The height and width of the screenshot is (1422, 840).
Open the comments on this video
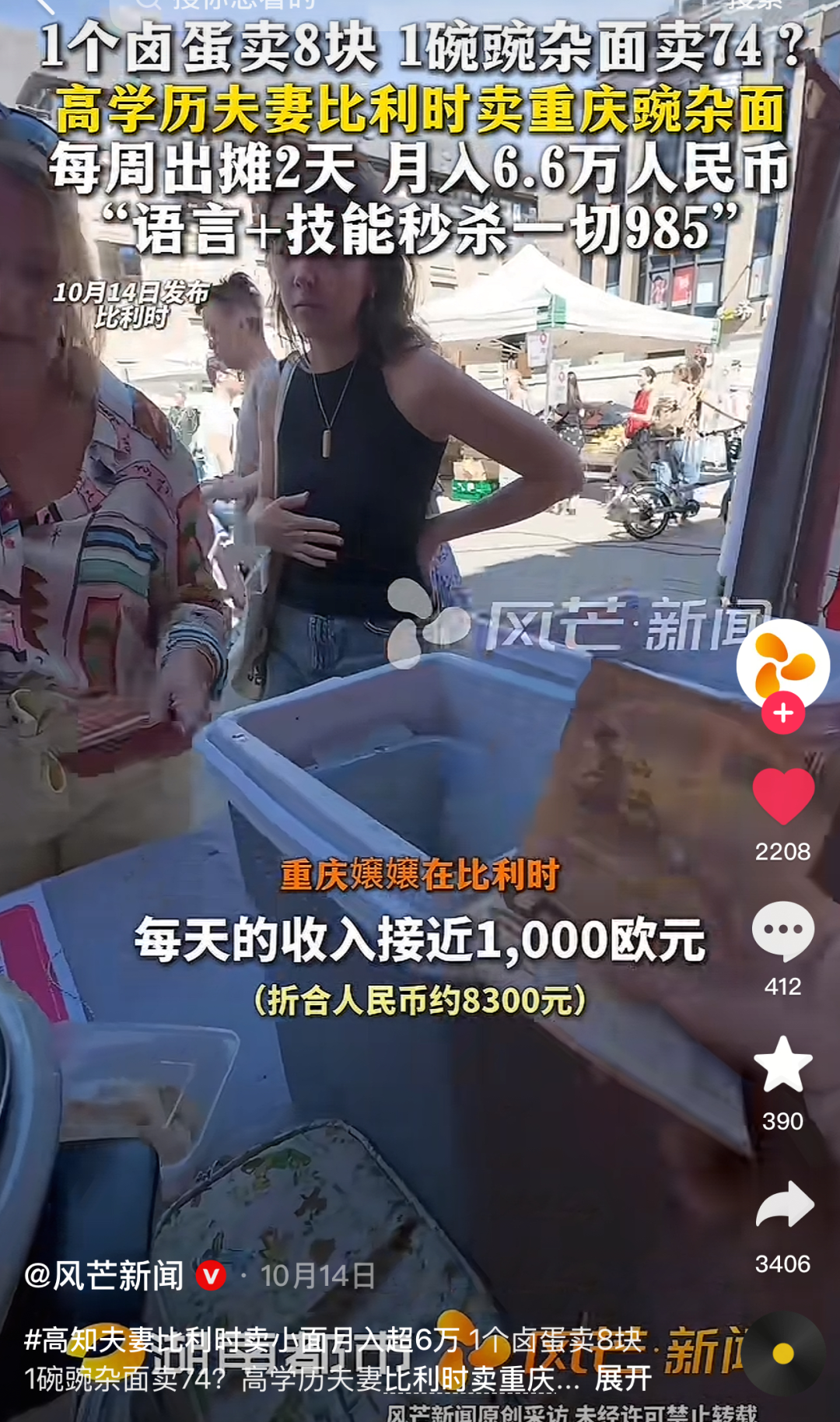pos(782,930)
